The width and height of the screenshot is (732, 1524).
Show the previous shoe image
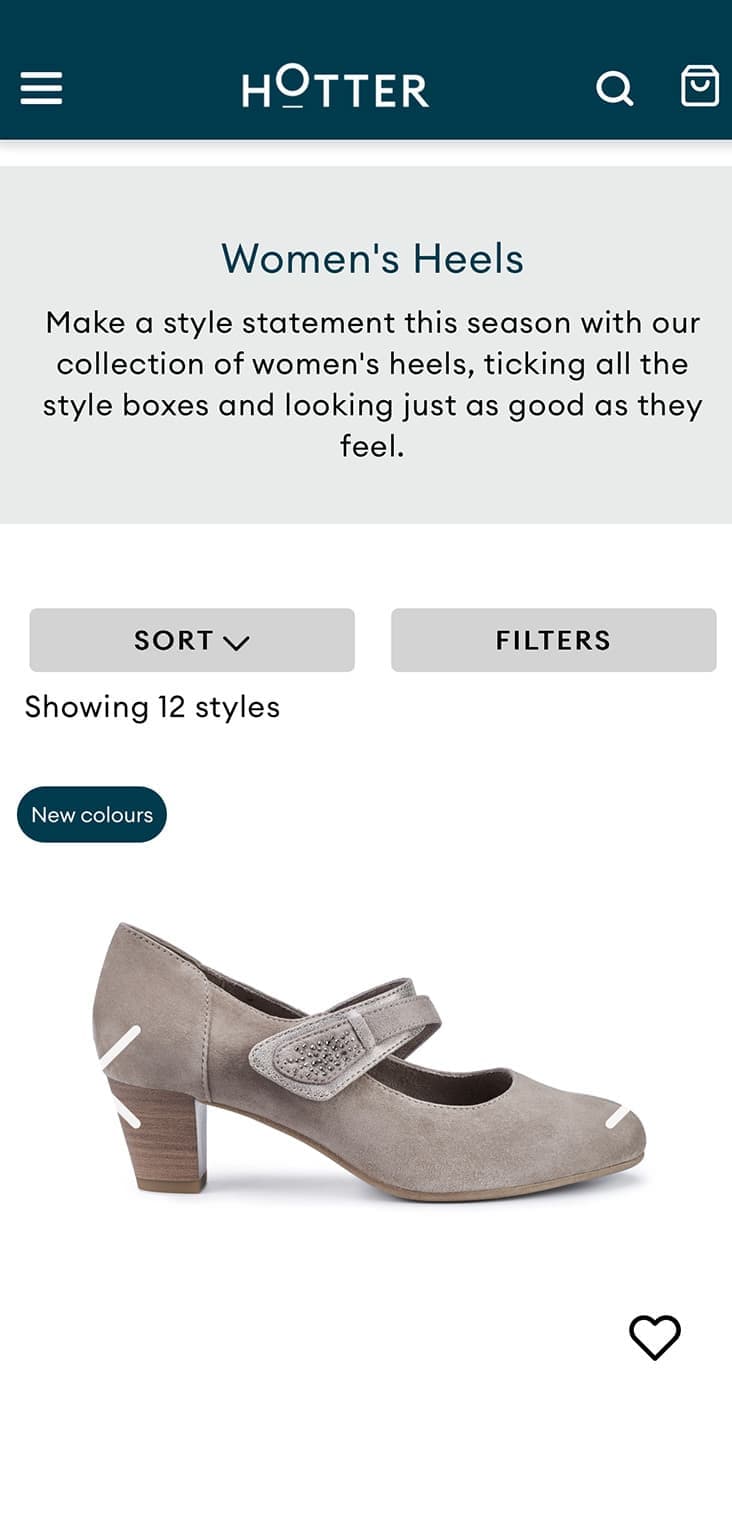(x=122, y=1077)
